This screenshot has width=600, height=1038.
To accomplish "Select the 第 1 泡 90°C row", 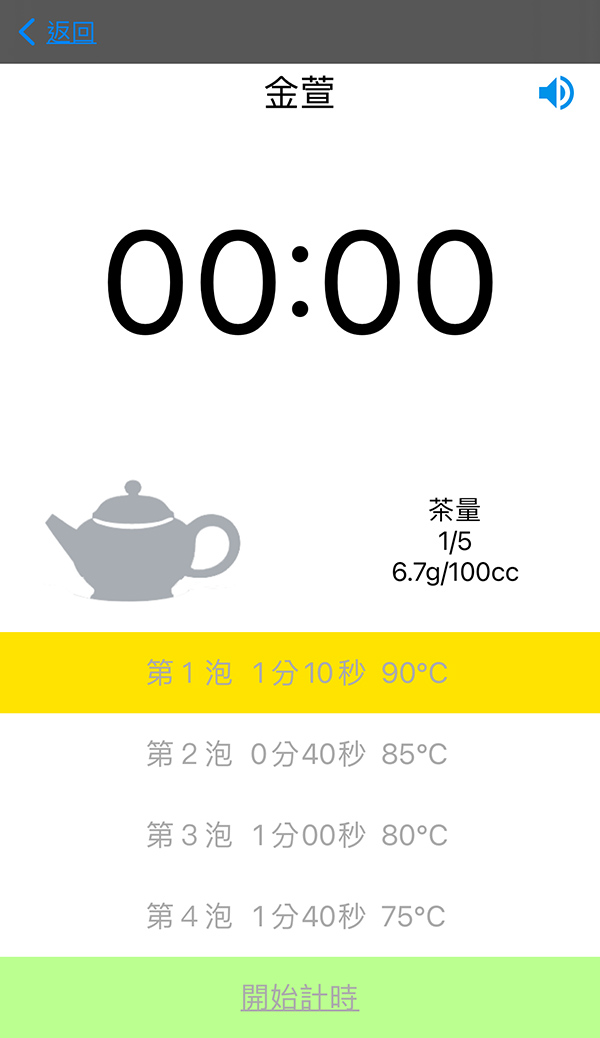I will pyautogui.click(x=300, y=673).
